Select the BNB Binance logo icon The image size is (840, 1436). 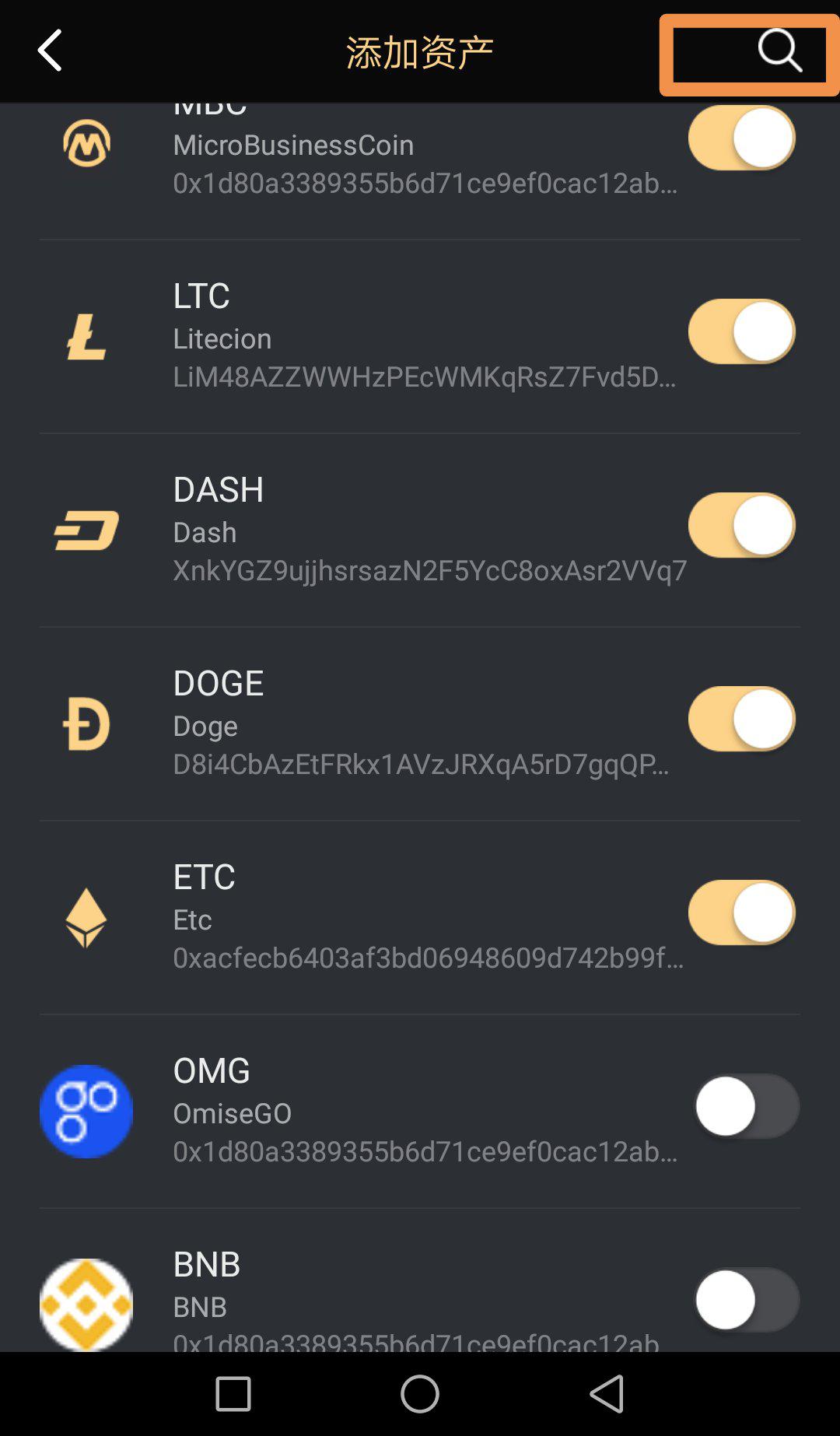(86, 1304)
